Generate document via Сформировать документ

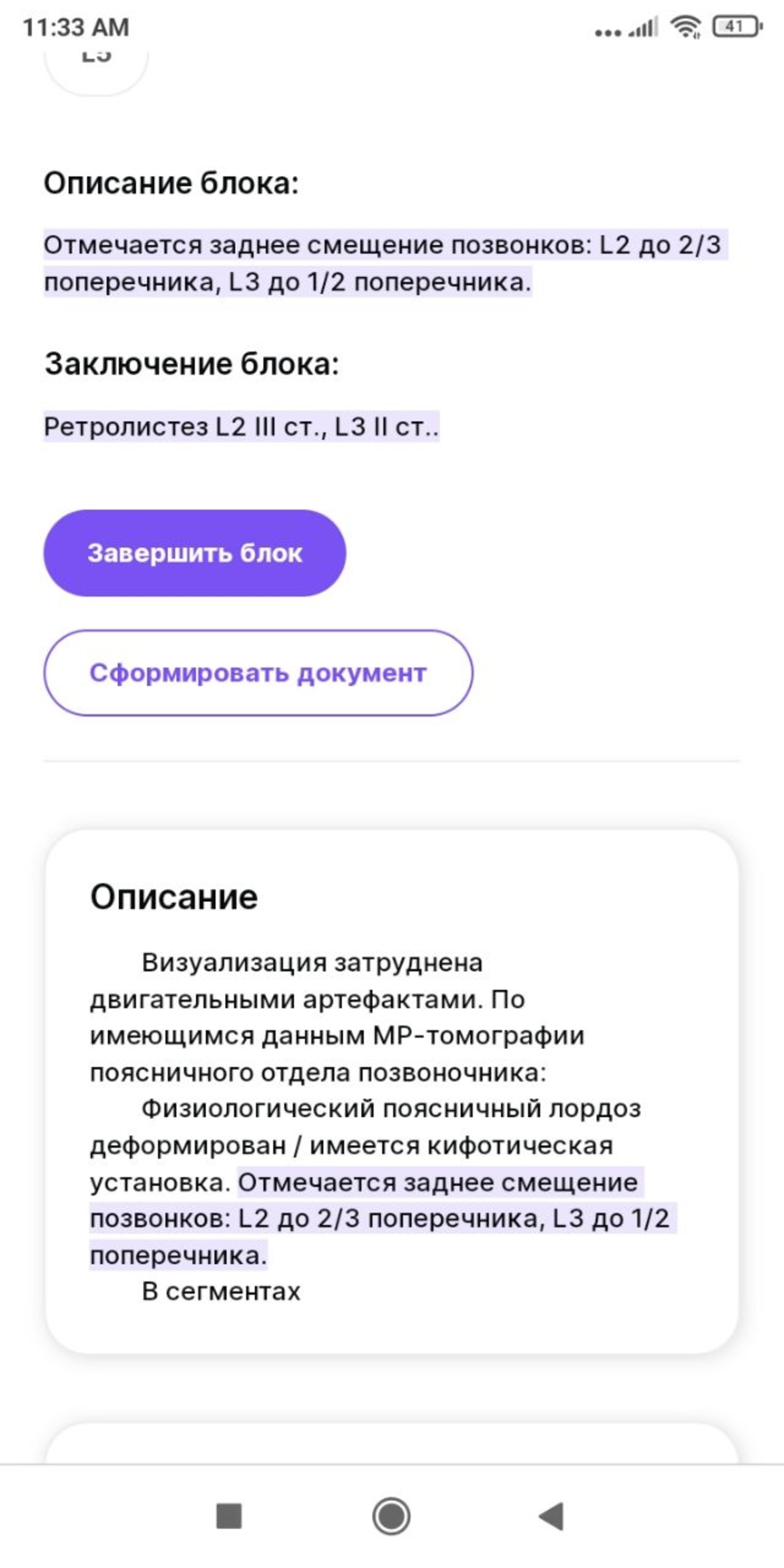click(x=258, y=673)
